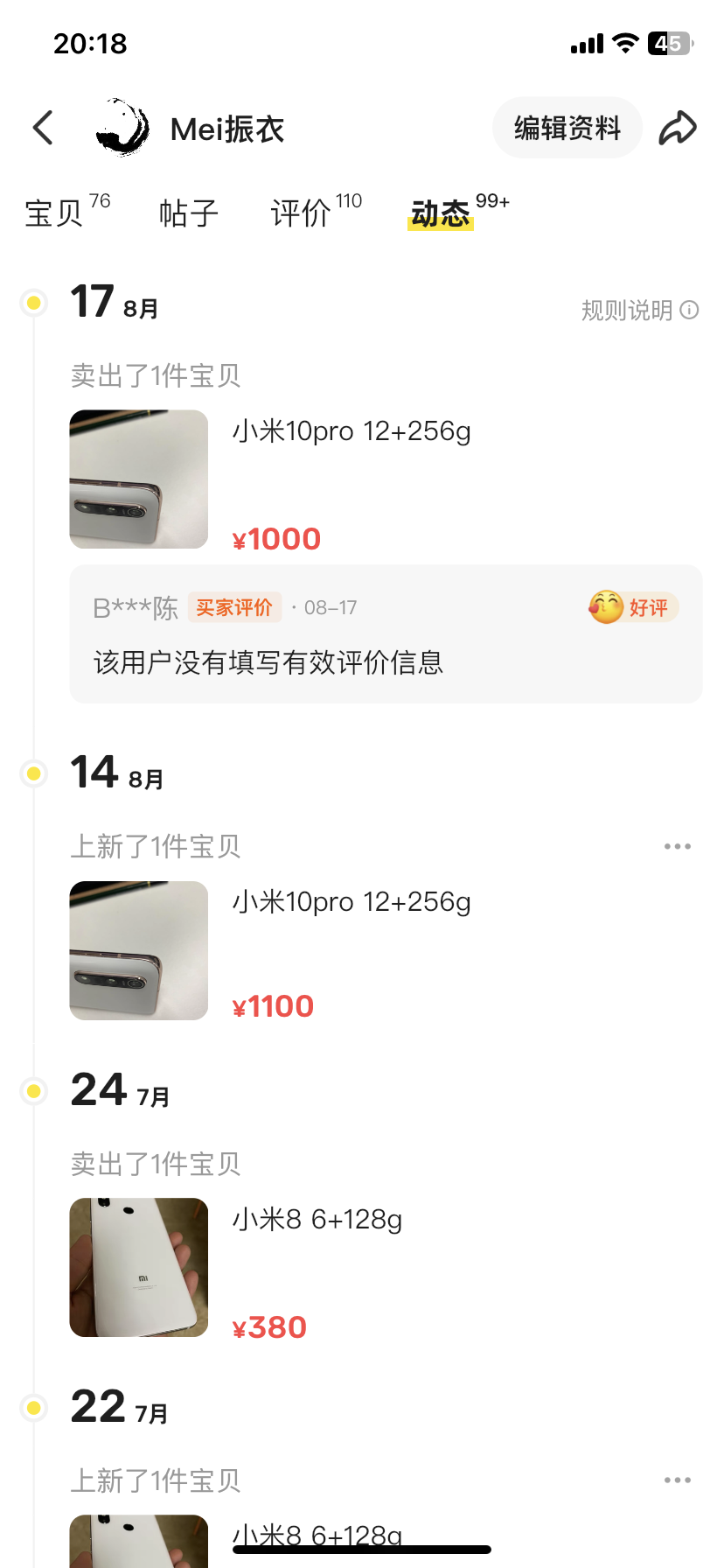Image resolution: width=724 pixels, height=1568 pixels.
Task: Open the 小米10pro sold item thumbnail
Action: (138, 479)
